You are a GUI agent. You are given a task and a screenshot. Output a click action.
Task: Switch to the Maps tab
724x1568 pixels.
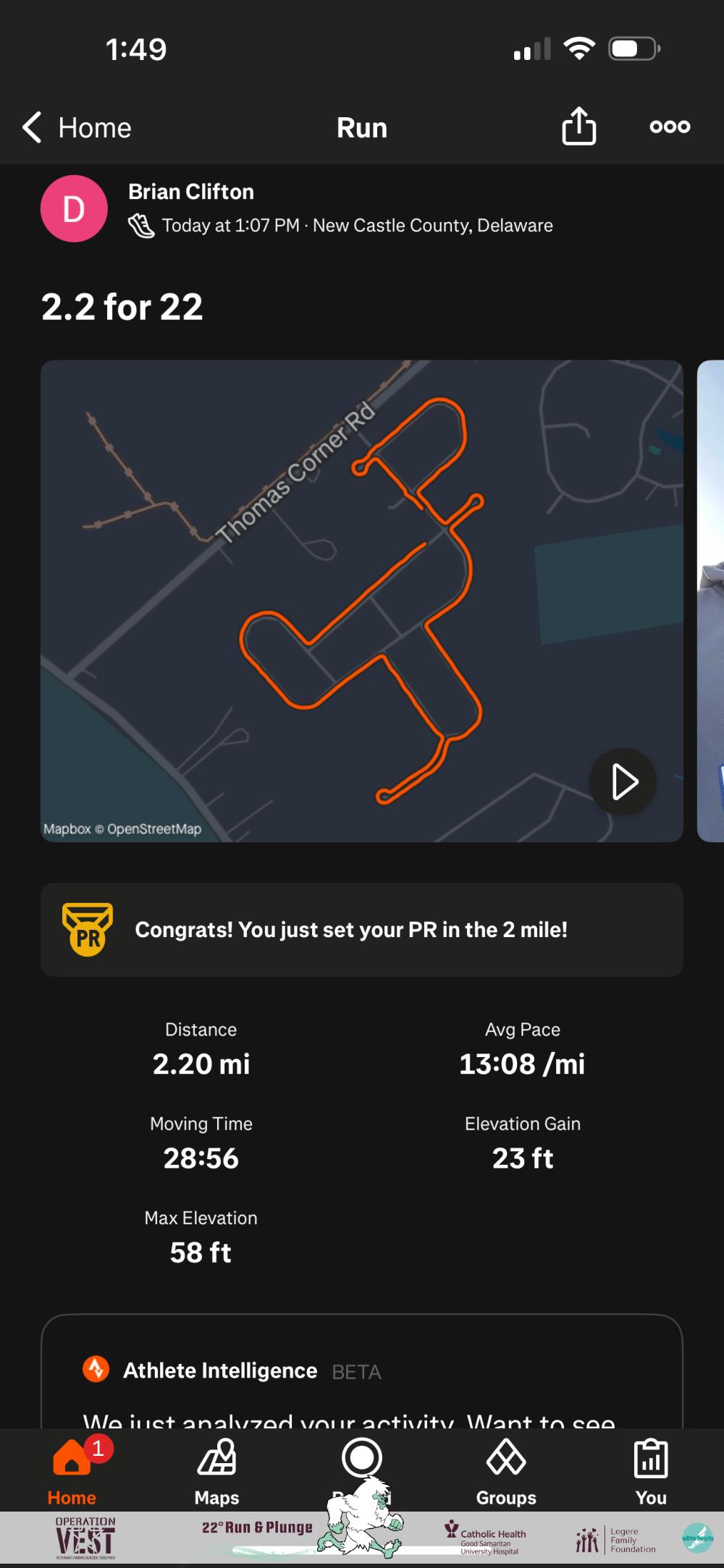(x=216, y=1472)
